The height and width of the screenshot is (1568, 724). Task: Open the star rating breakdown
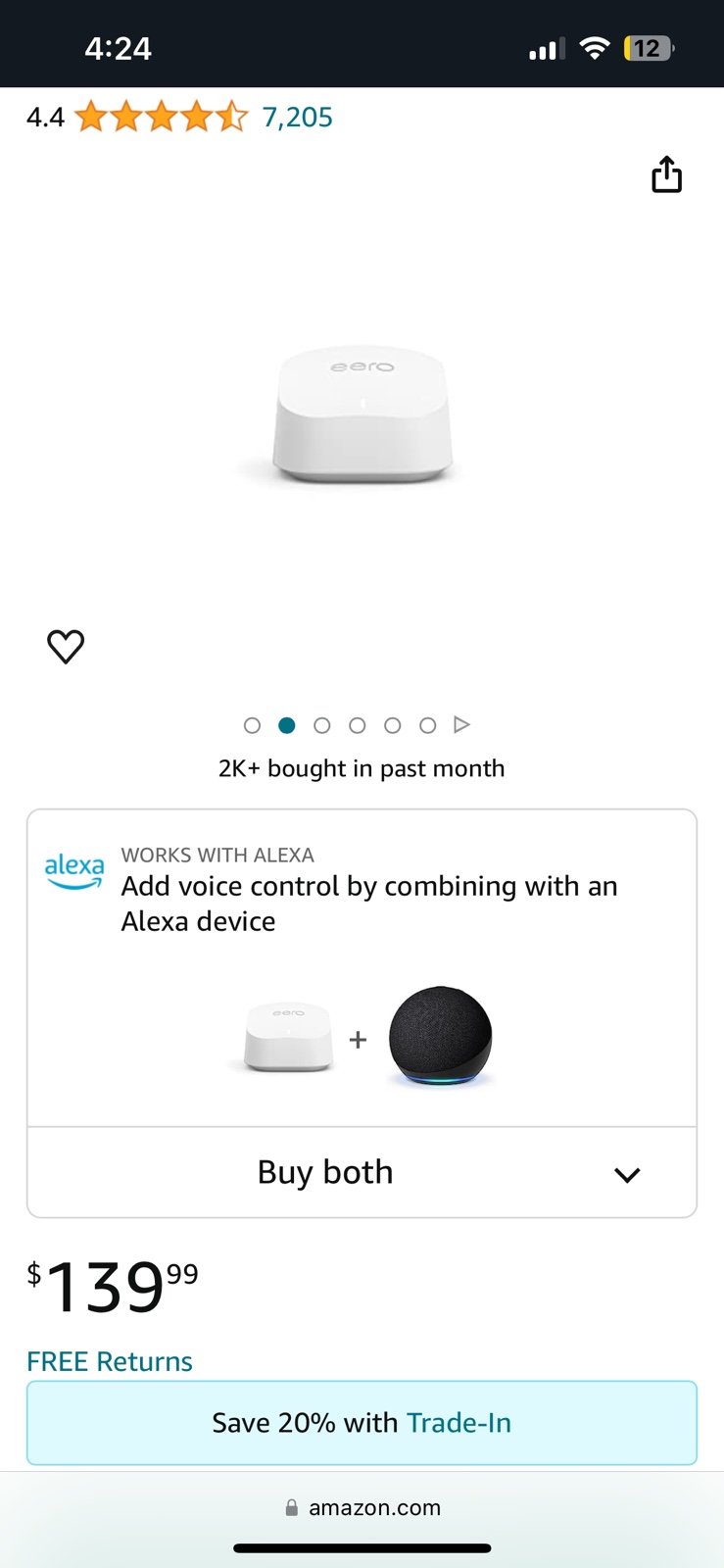[162, 117]
